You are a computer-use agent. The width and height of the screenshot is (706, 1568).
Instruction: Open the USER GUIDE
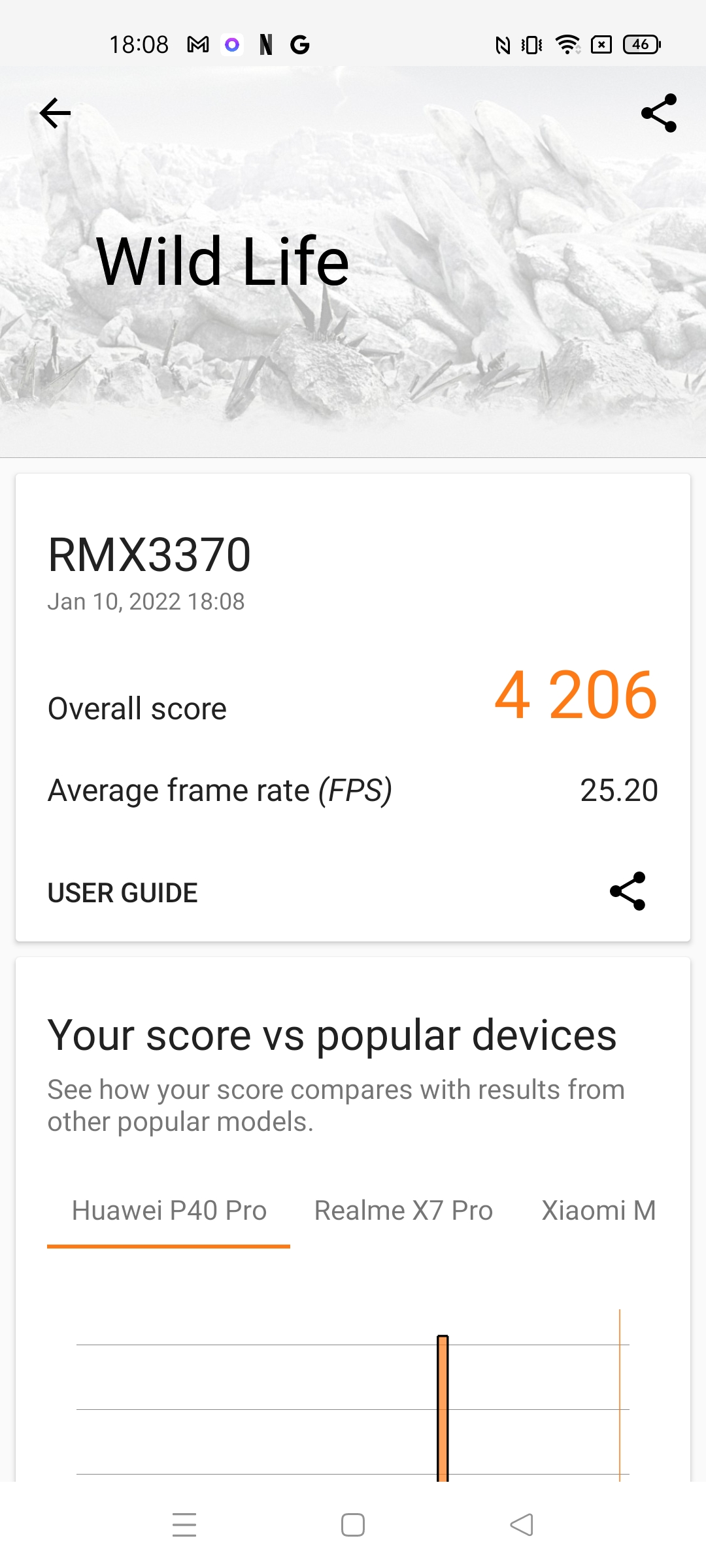click(x=122, y=892)
